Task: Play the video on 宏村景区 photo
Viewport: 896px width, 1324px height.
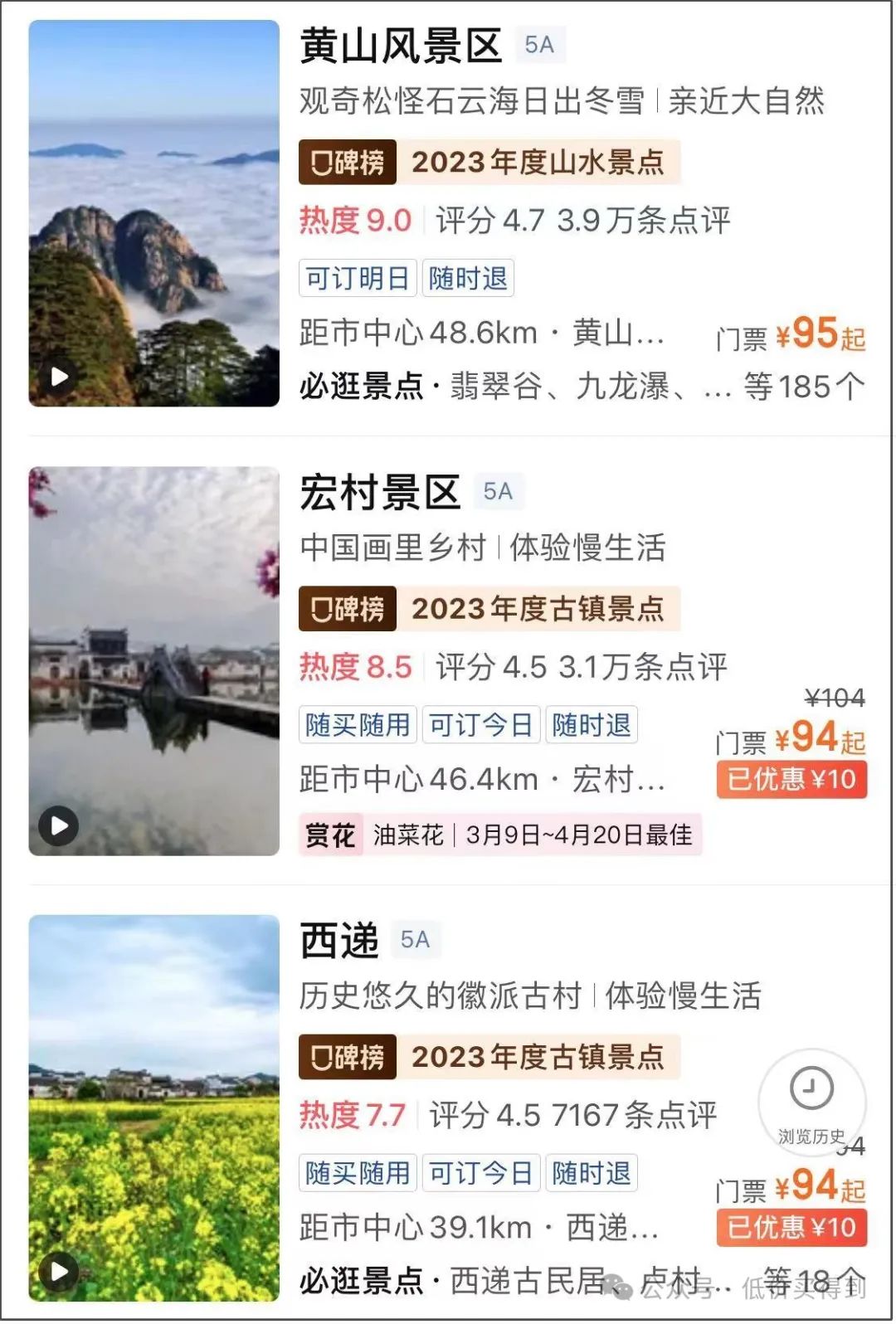Action: click(x=59, y=825)
